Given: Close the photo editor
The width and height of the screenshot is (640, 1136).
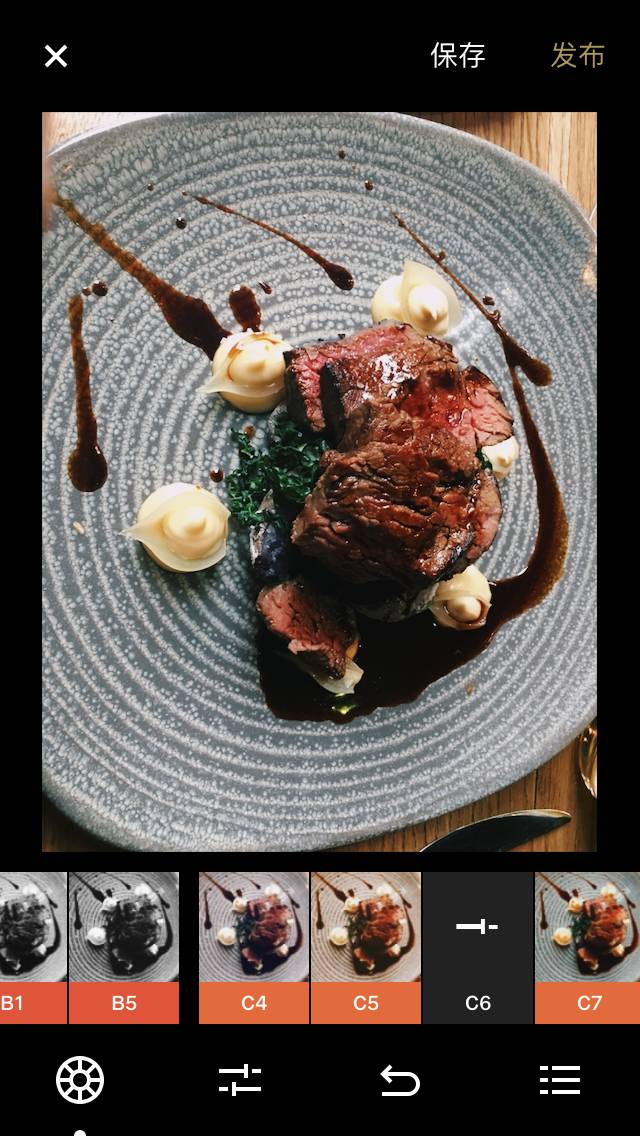Looking at the screenshot, I should click(56, 56).
